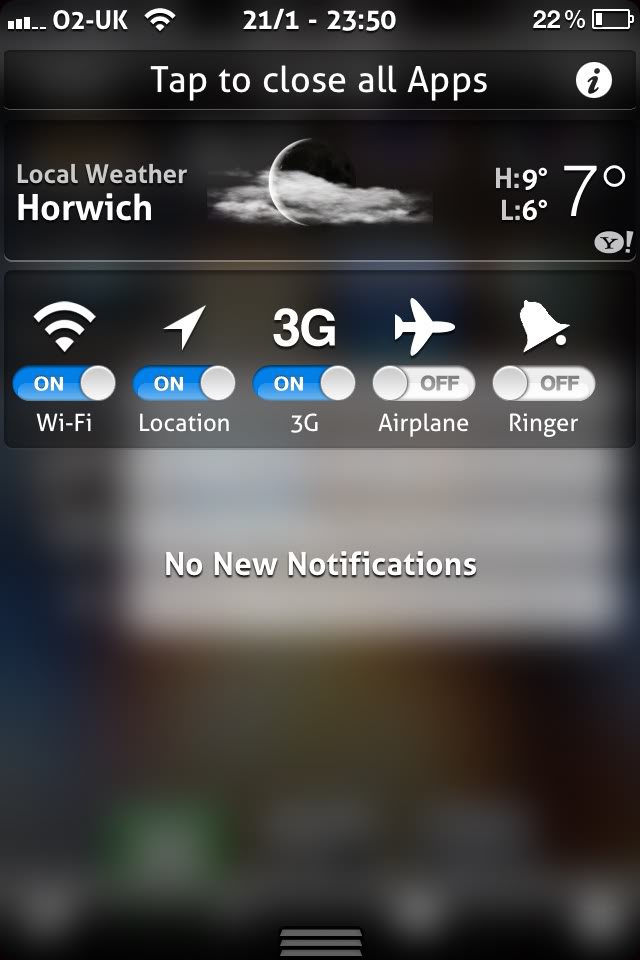640x960 pixels.
Task: Open the info icon
Action: tap(594, 80)
